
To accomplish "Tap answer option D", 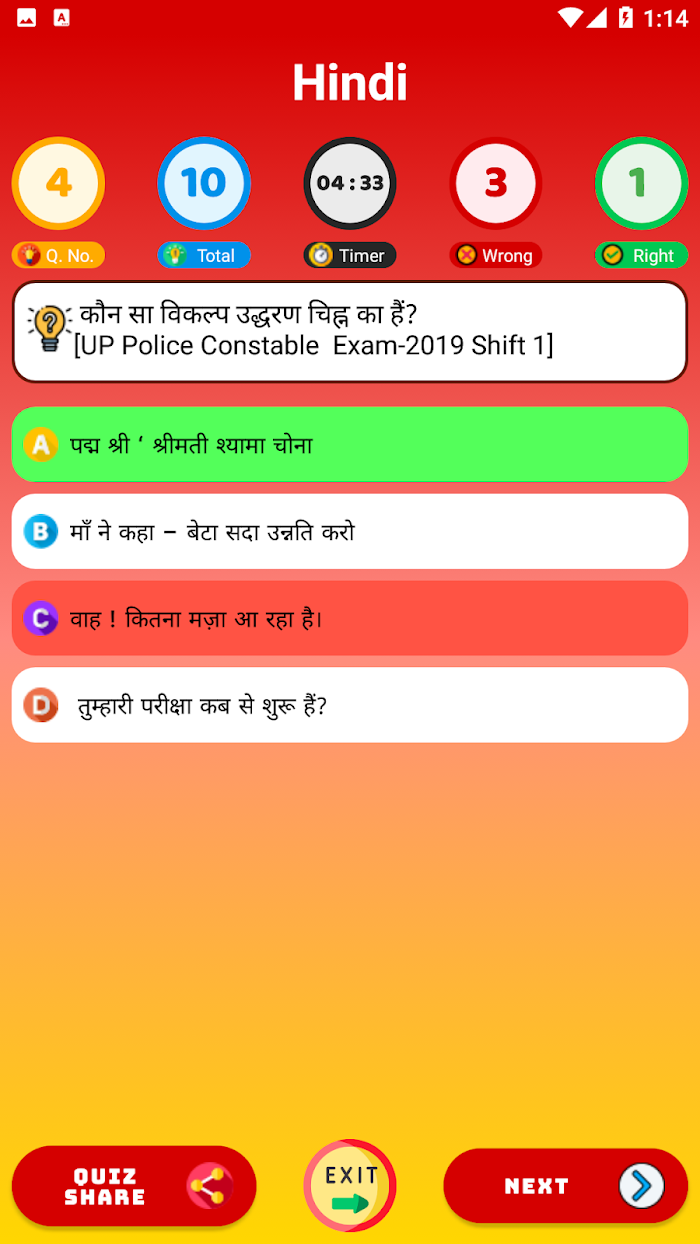I will [x=349, y=705].
